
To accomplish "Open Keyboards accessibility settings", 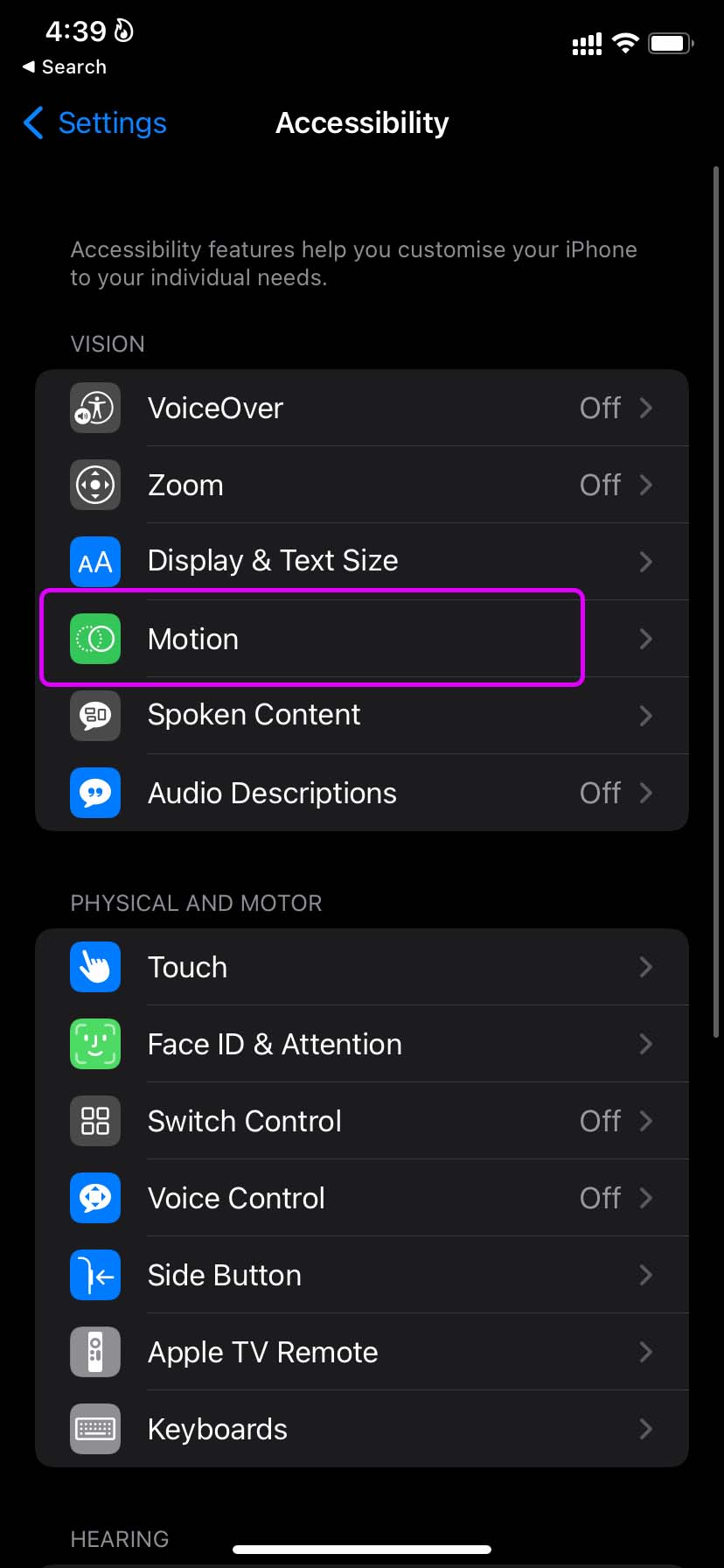I will coord(361,1429).
